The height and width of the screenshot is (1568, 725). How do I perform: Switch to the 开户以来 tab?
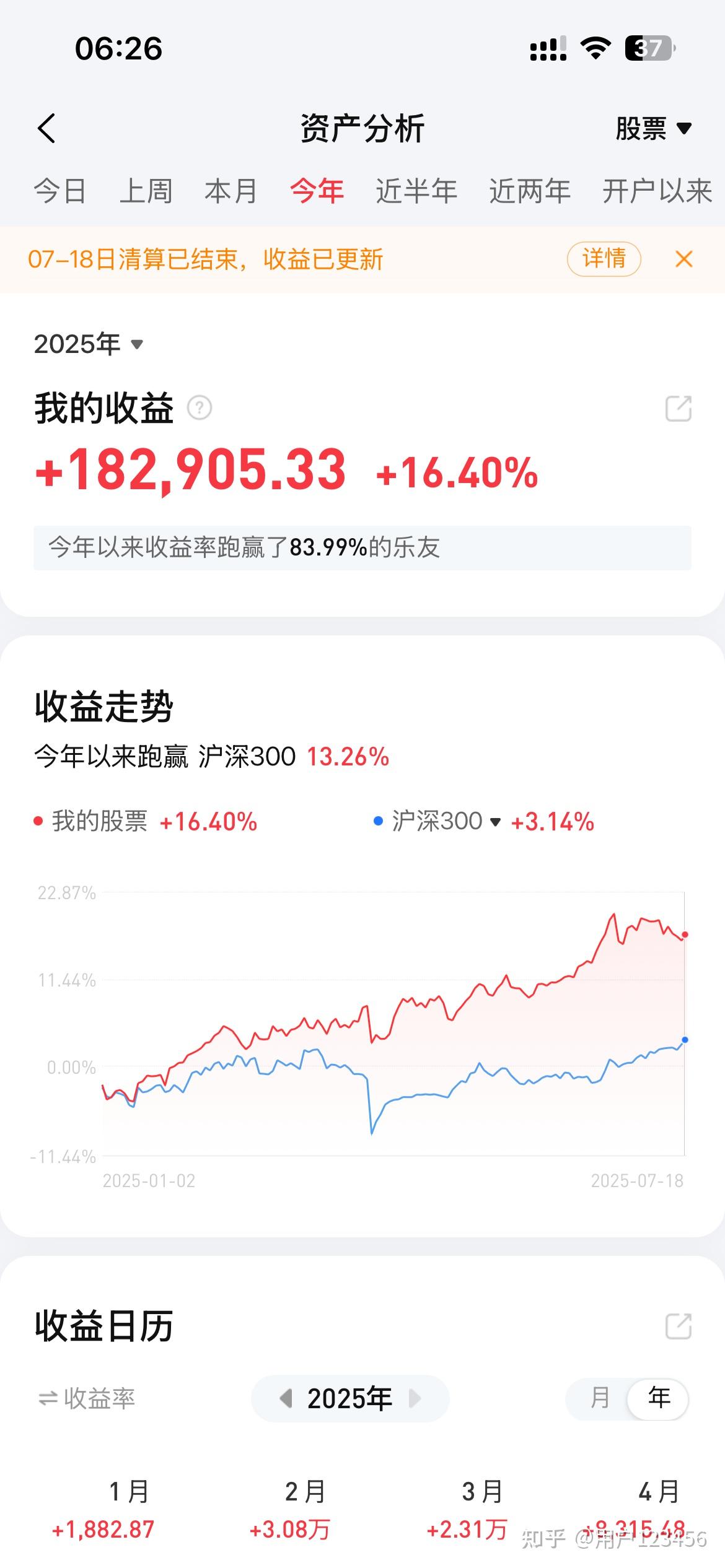click(657, 191)
